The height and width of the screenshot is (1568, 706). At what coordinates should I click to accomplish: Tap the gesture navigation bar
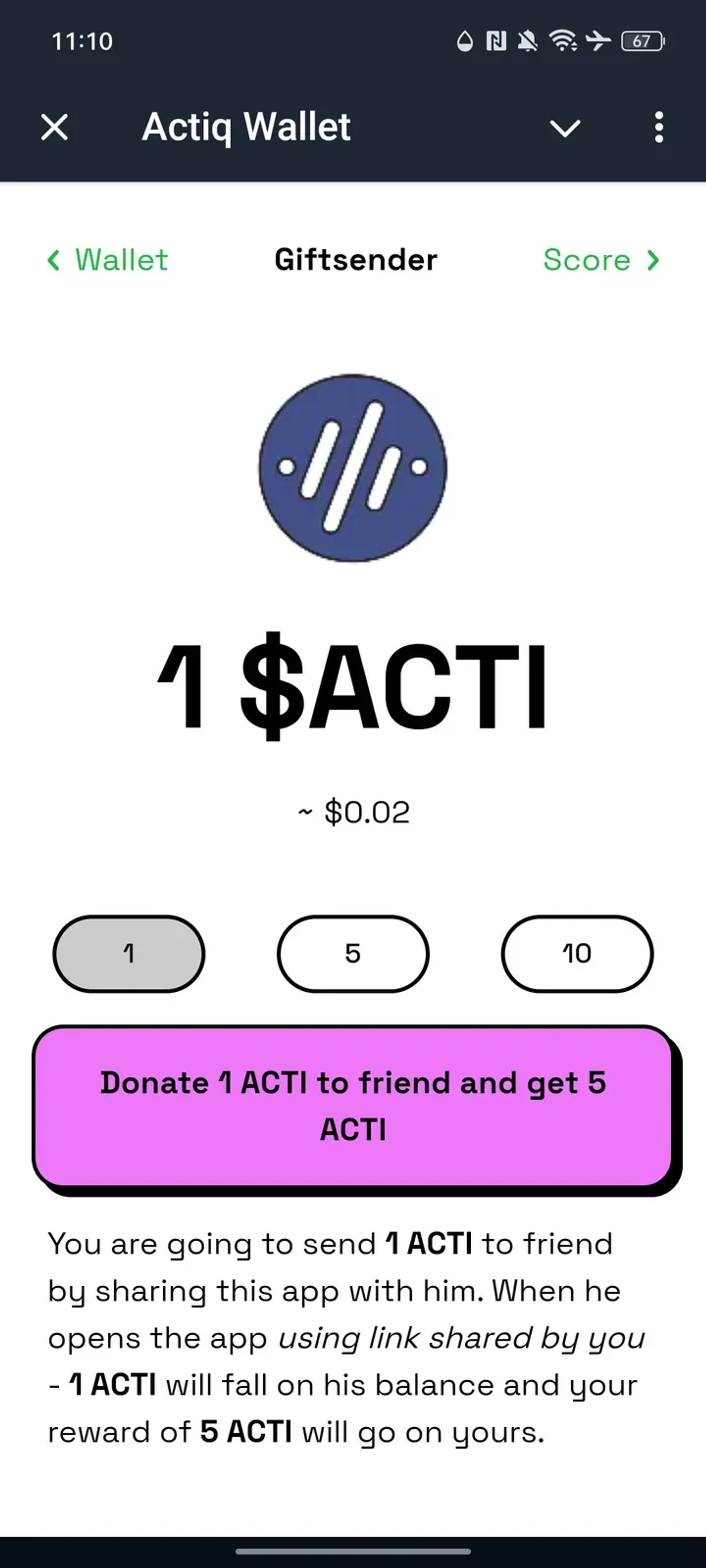[353, 1550]
